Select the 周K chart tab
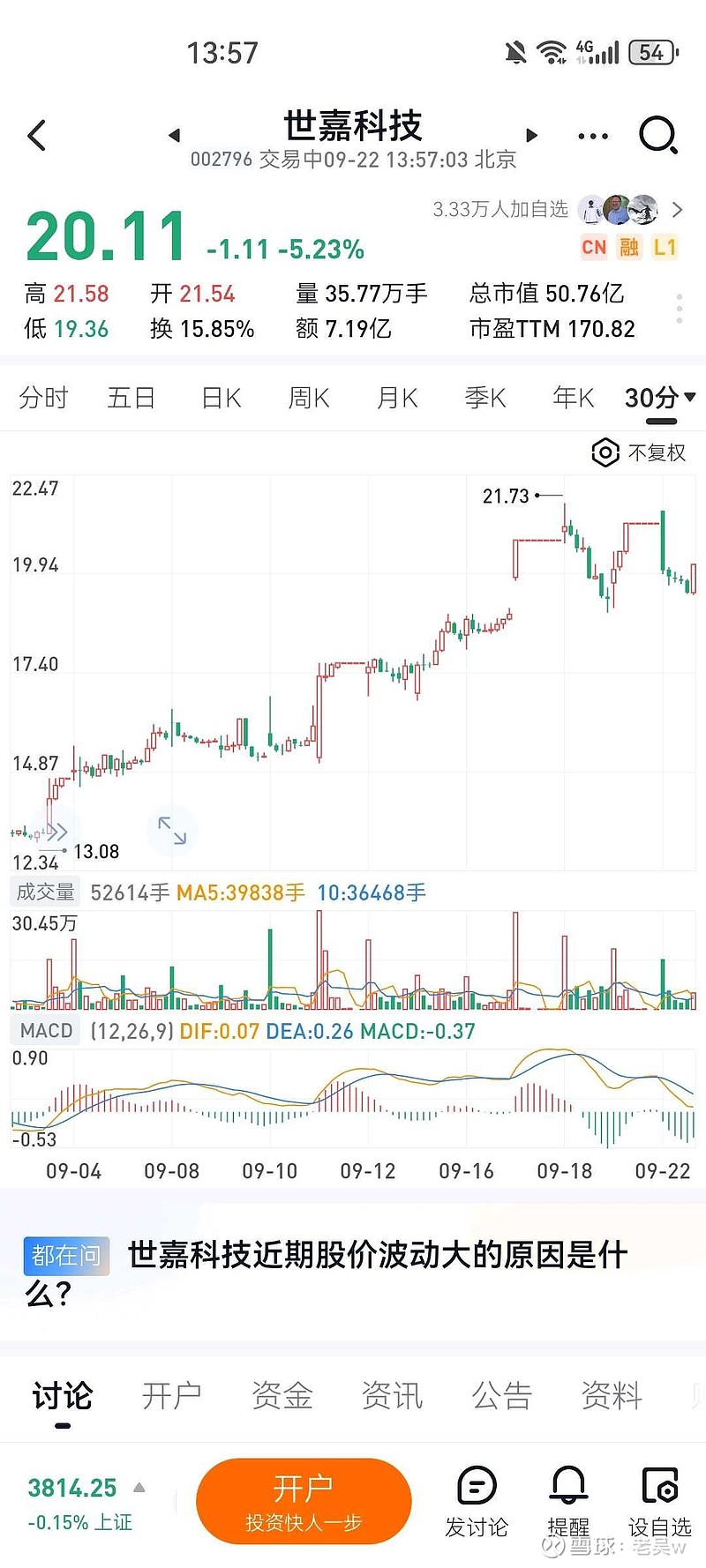This screenshot has width=706, height=1568. coord(309,399)
